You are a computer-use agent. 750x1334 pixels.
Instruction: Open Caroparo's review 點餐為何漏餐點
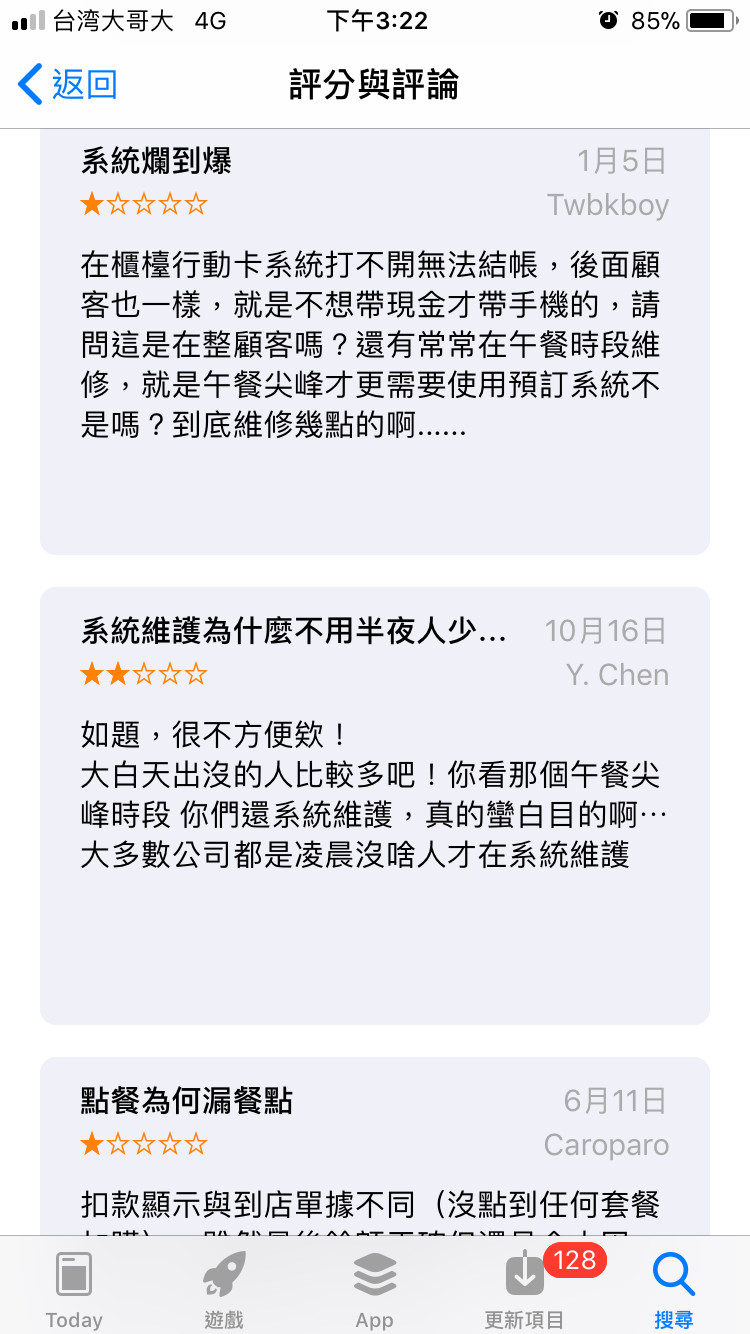[x=374, y=1150]
